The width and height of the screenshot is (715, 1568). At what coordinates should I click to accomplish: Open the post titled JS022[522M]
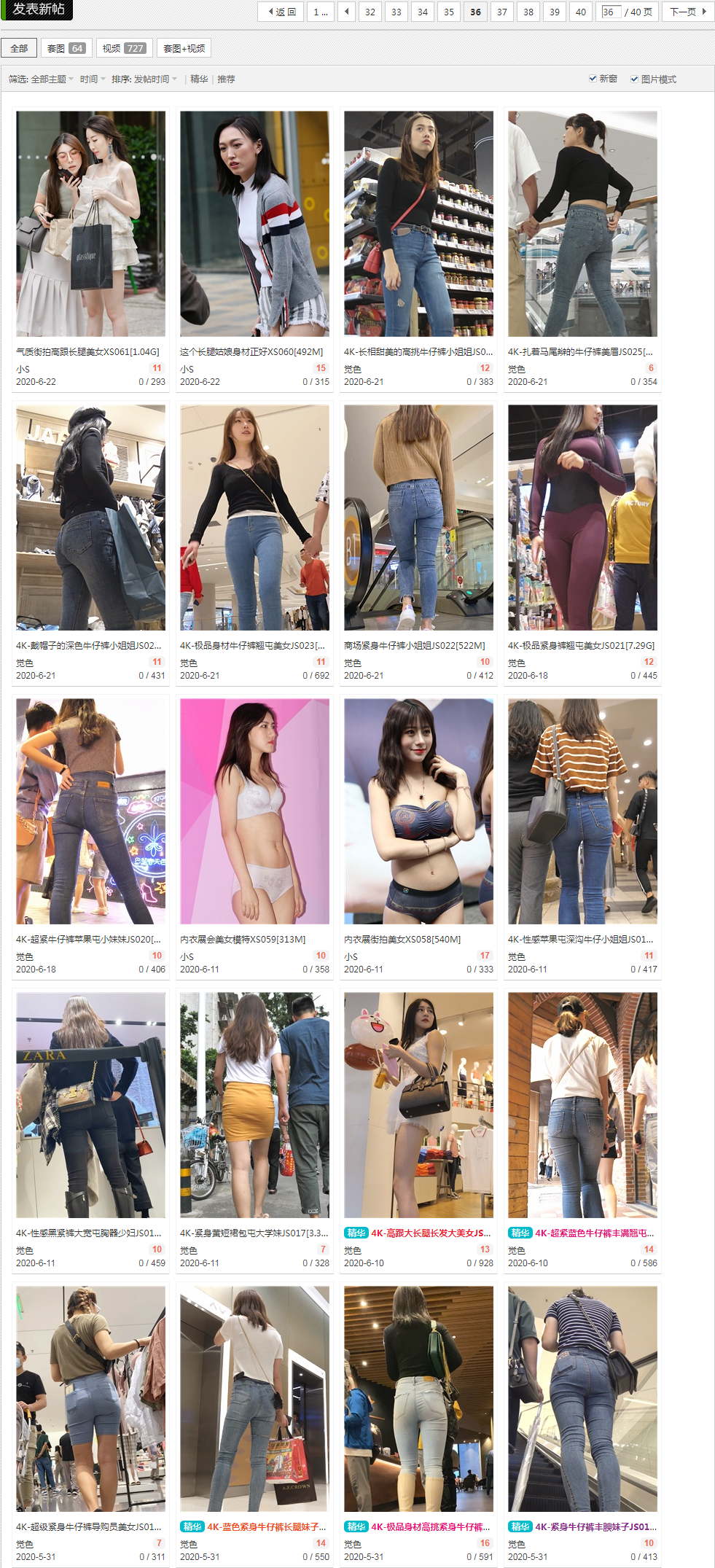pos(414,645)
